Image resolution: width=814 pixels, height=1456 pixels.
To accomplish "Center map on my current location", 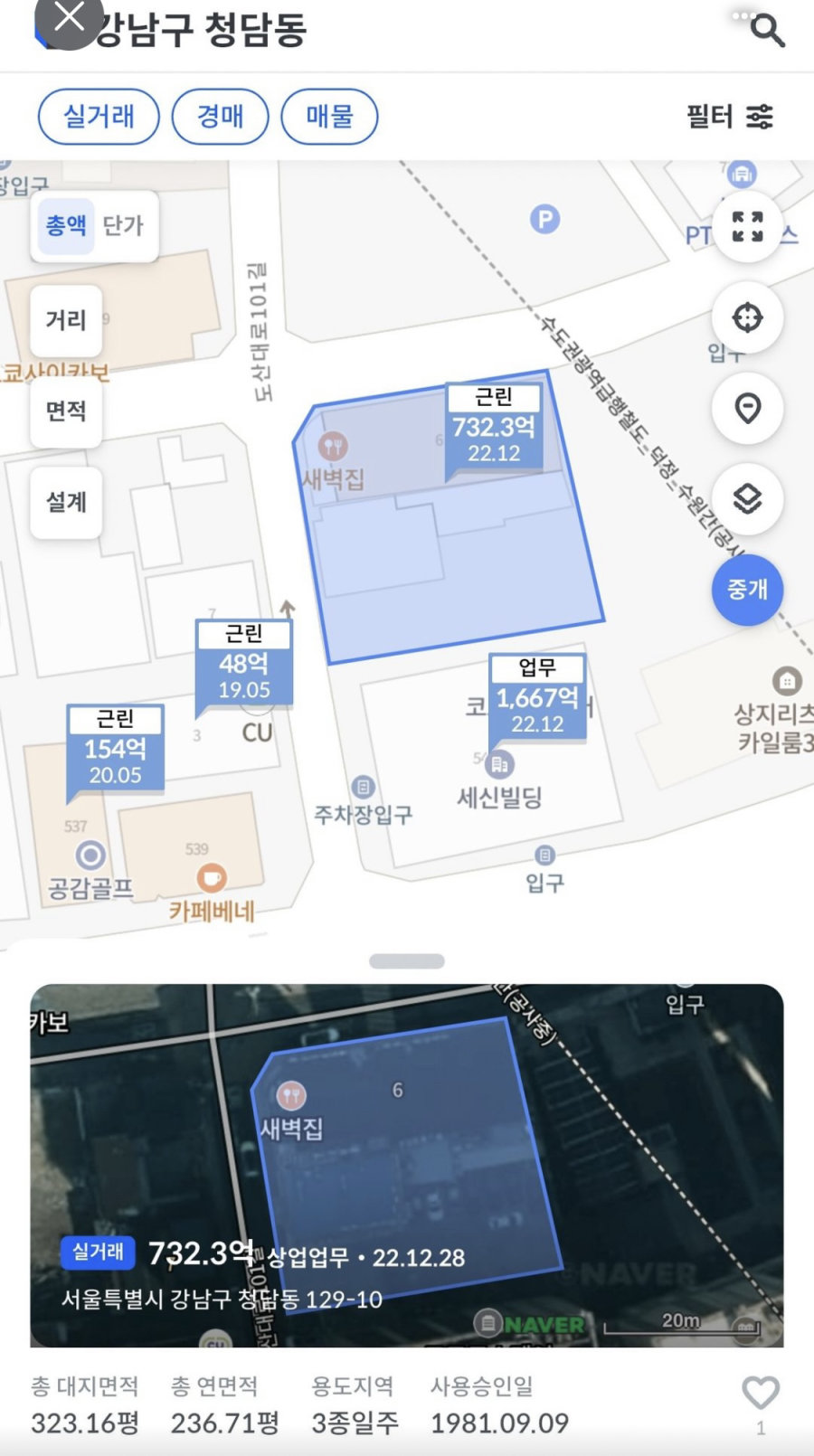I will (747, 317).
